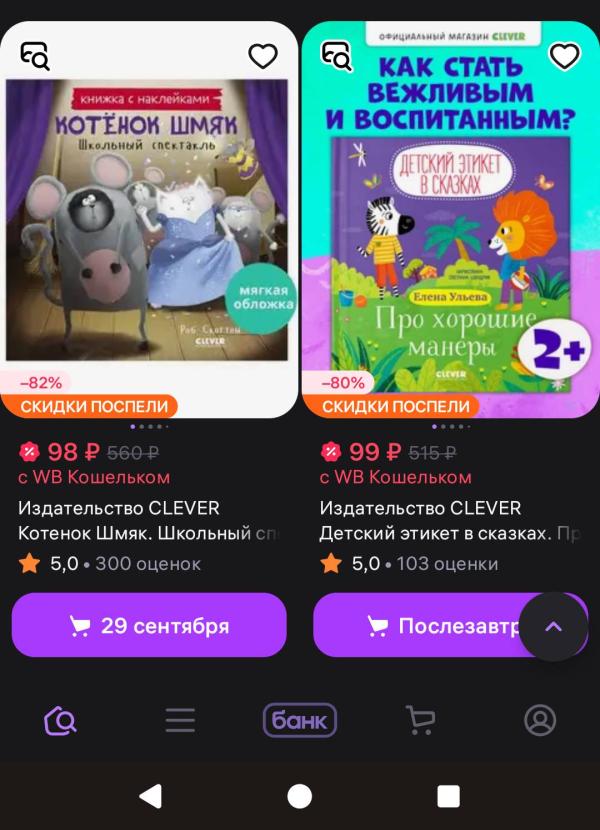
Task: Open the profile tab
Action: click(x=540, y=720)
